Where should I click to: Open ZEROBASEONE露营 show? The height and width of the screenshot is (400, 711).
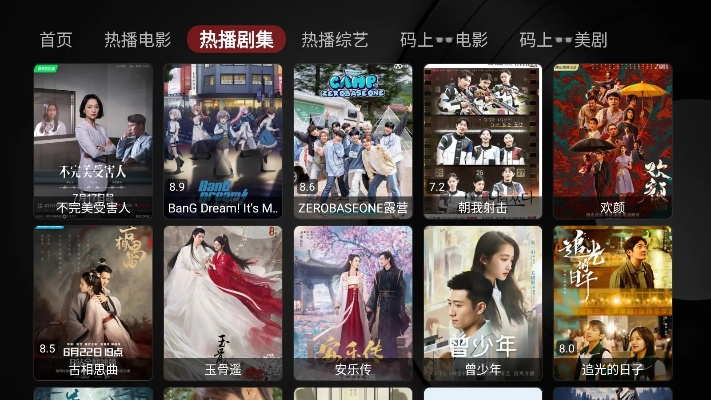[x=353, y=141]
